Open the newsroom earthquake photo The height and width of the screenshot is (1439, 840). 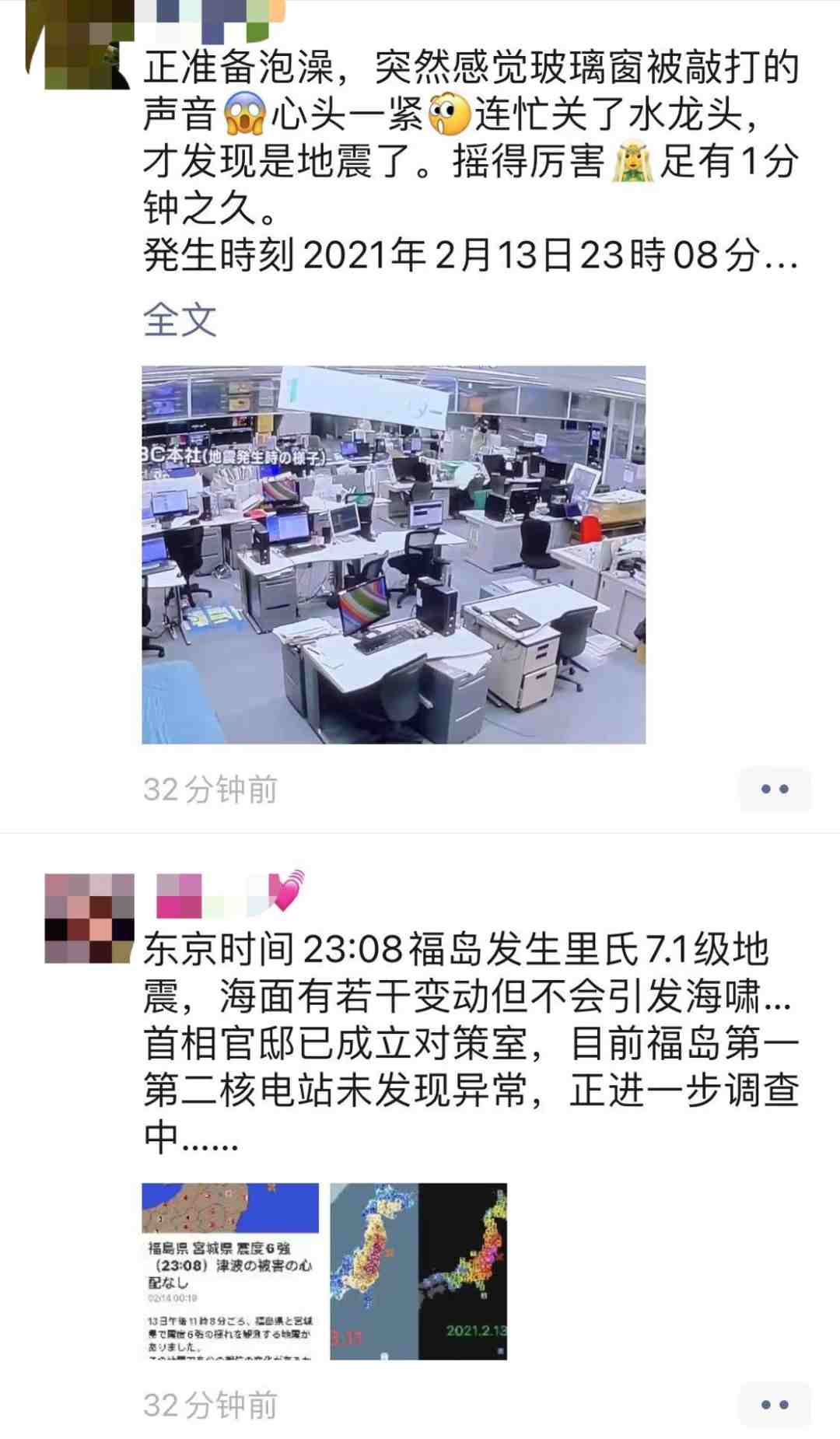394,555
